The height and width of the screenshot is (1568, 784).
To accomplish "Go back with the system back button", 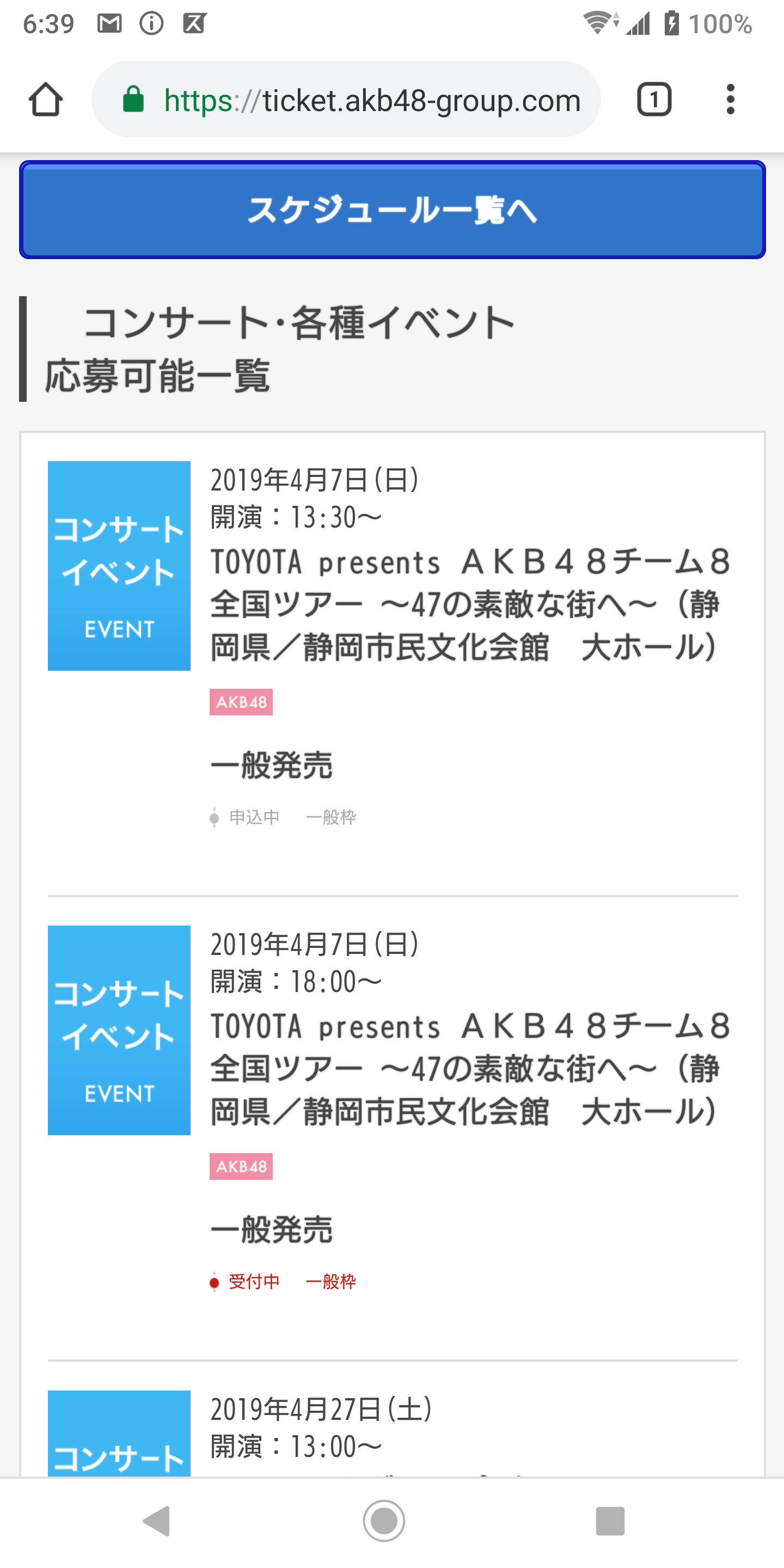I will [156, 1521].
